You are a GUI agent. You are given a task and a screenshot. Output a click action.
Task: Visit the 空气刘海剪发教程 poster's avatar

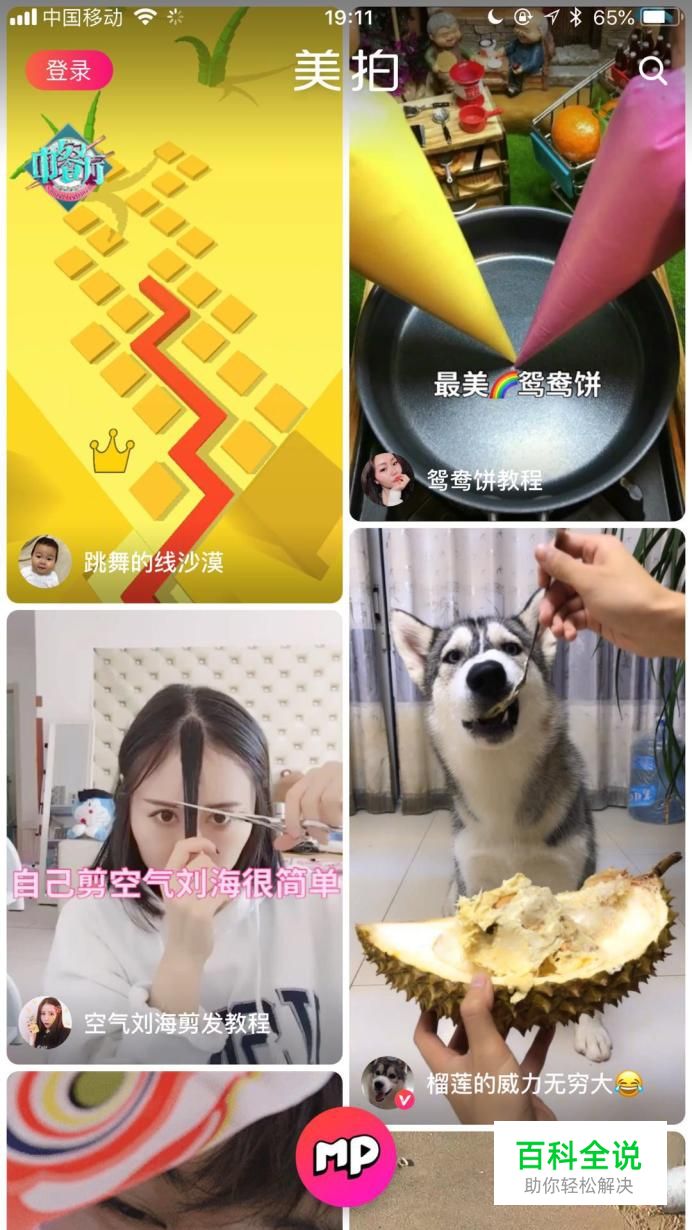tap(45, 1022)
